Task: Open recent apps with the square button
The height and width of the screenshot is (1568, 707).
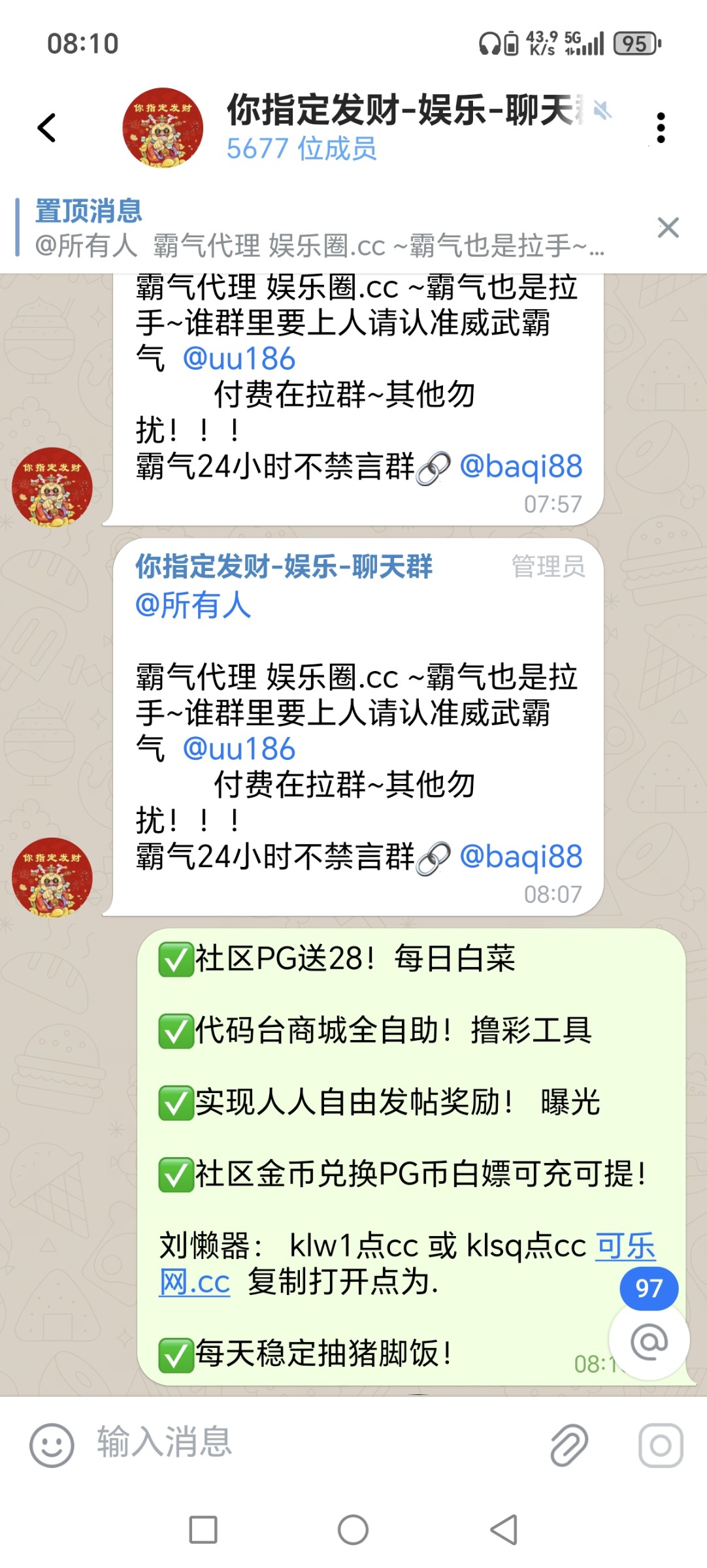Action: (x=203, y=1529)
